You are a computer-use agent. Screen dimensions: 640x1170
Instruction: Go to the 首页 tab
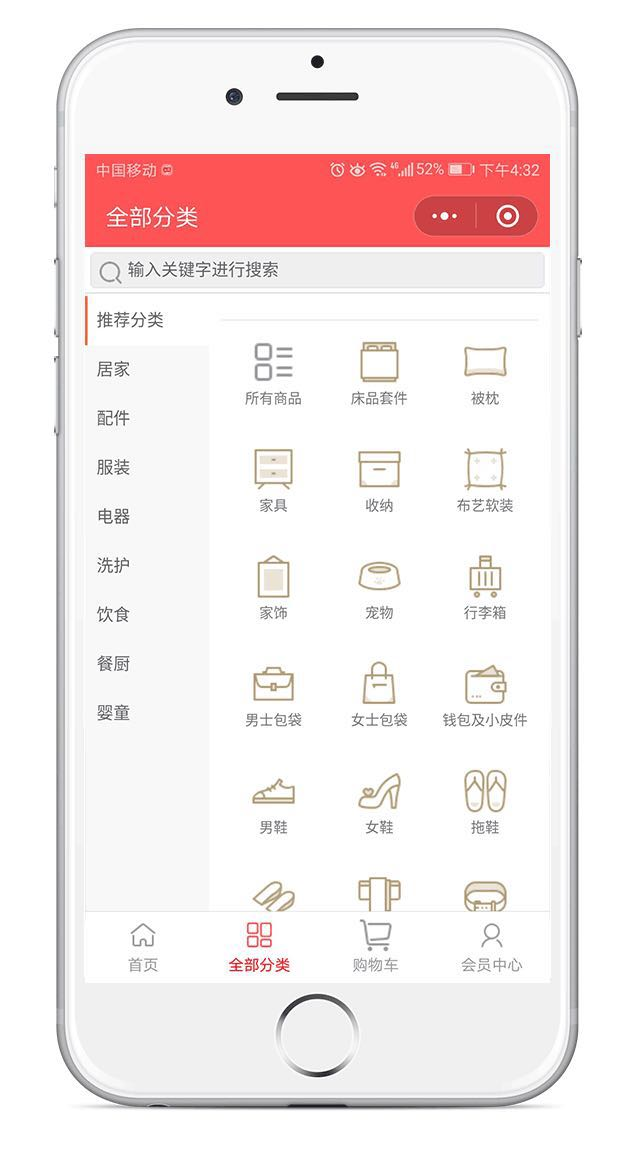[143, 947]
